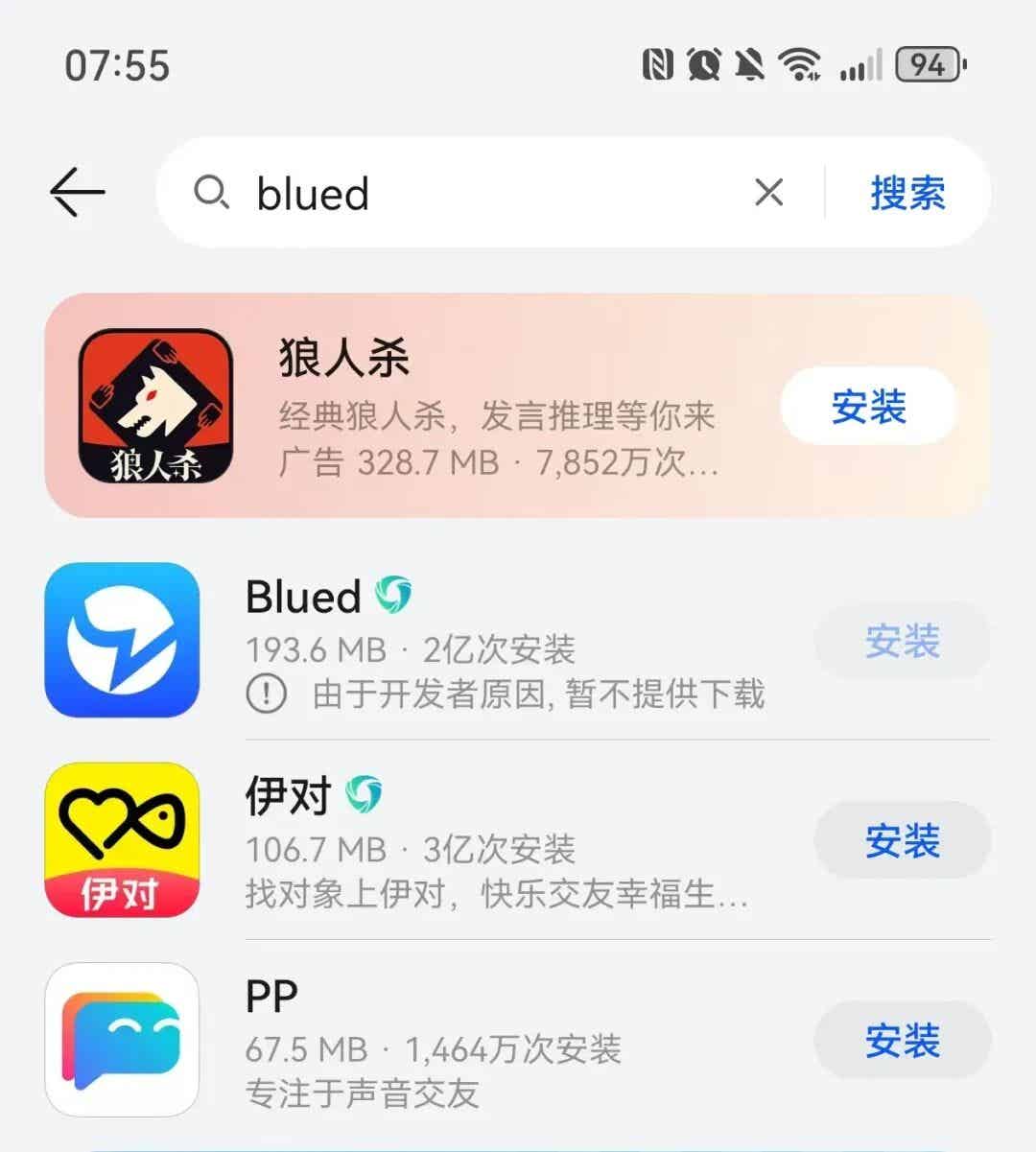Tap 安装 next to the PP app
This screenshot has width=1036, height=1152.
902,1042
